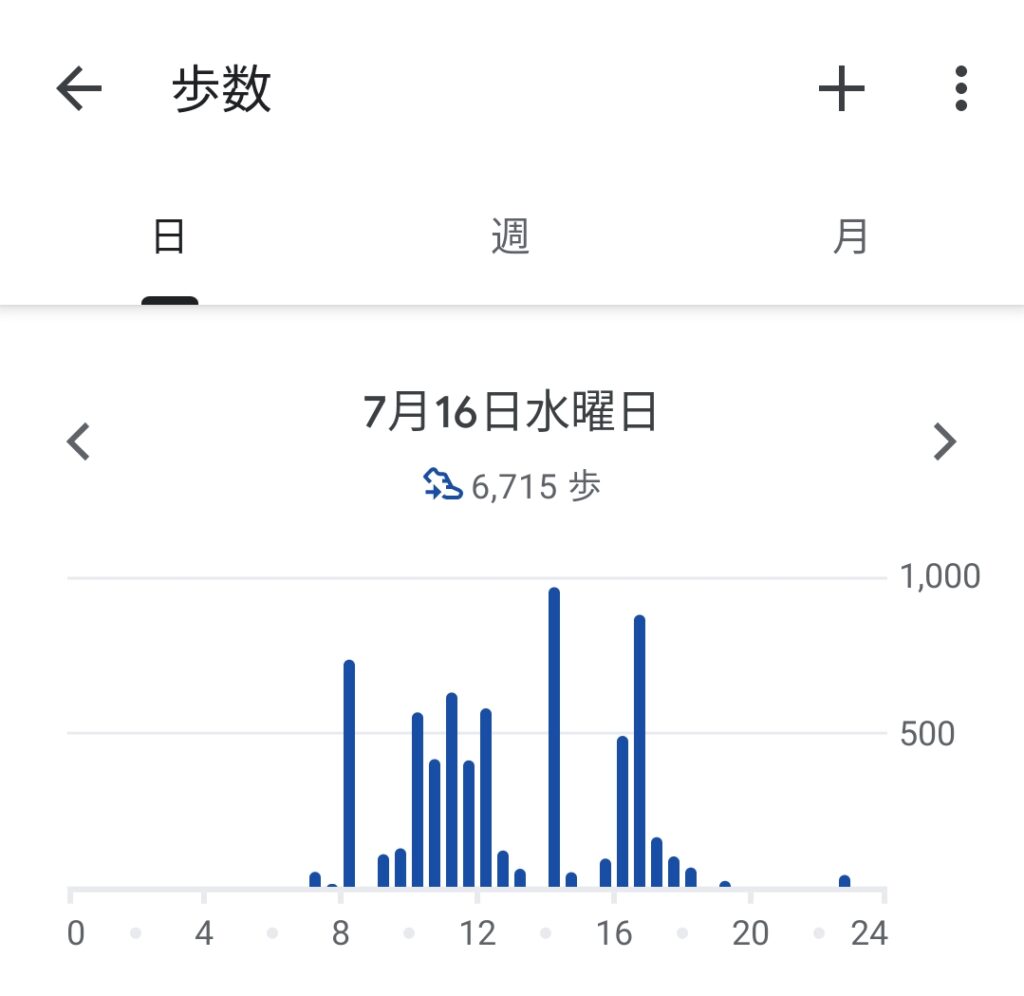Show the previous day's steps

coord(78,441)
